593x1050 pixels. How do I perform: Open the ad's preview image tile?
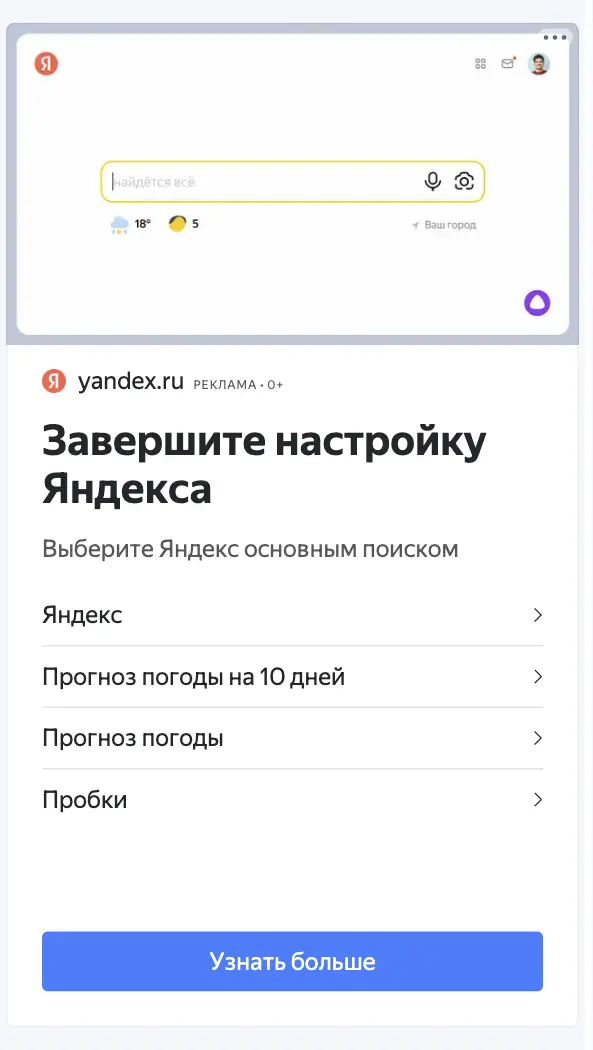[x=292, y=184]
